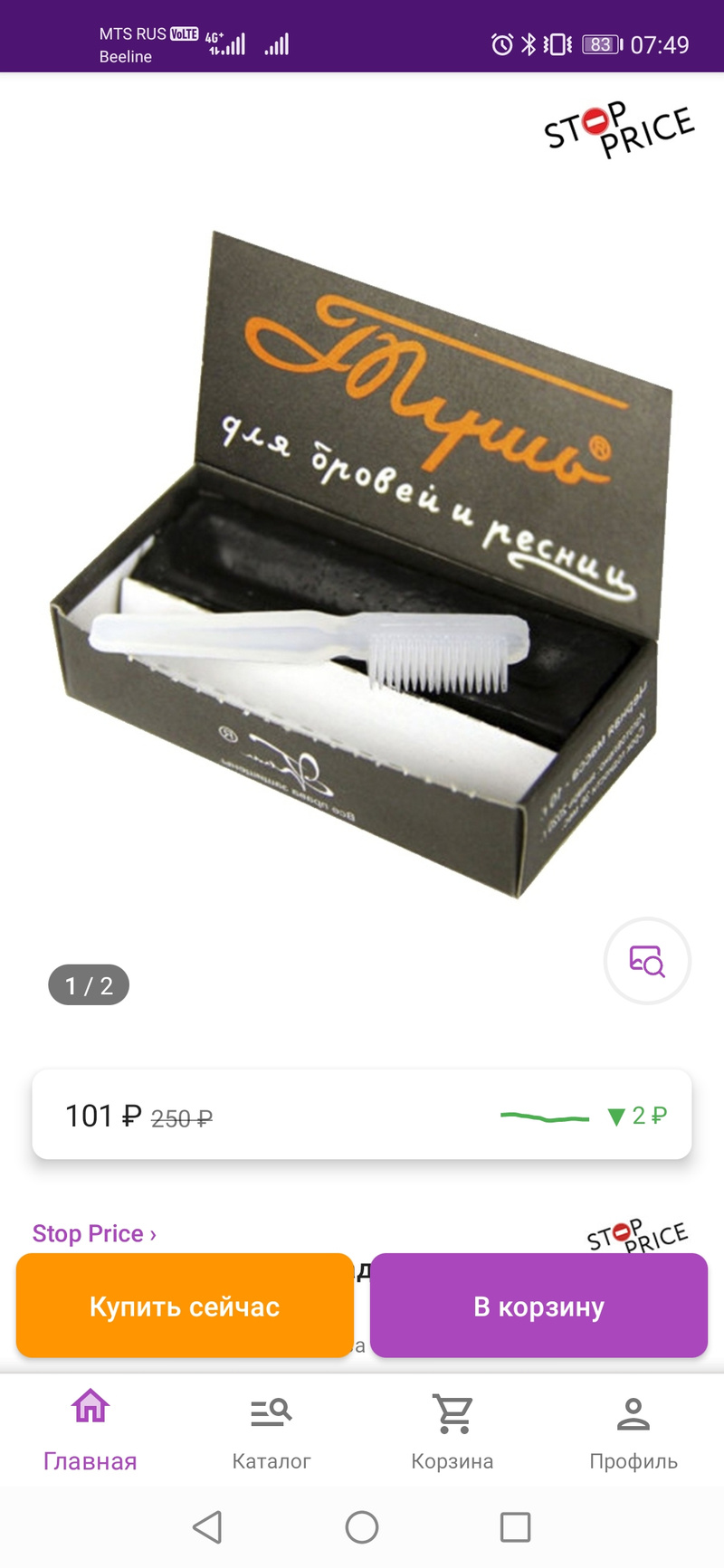Open the Stop Price brand link
Viewport: 724px width, 1568px height.
tap(94, 1233)
